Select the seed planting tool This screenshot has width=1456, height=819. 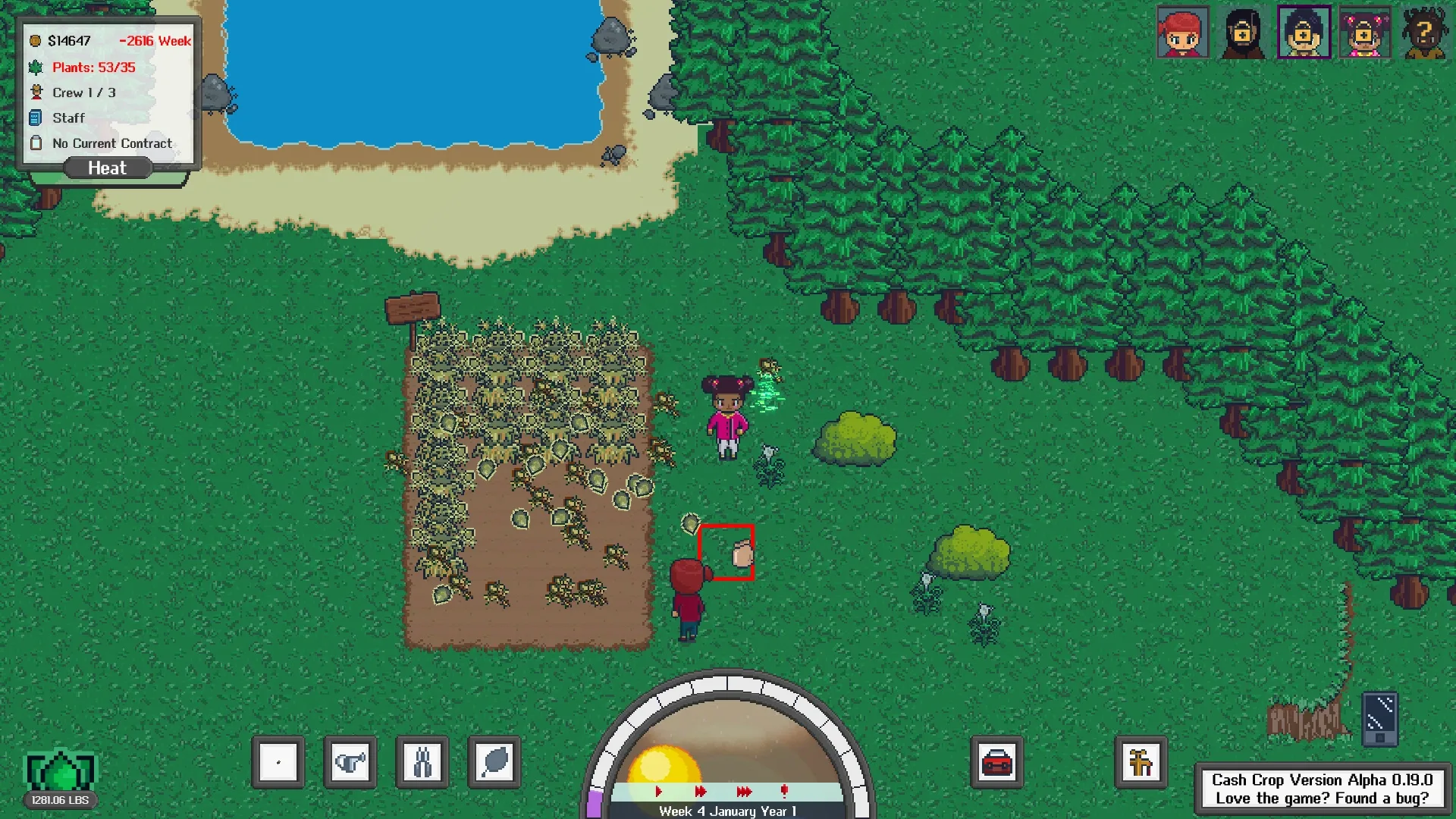pyautogui.click(x=278, y=762)
